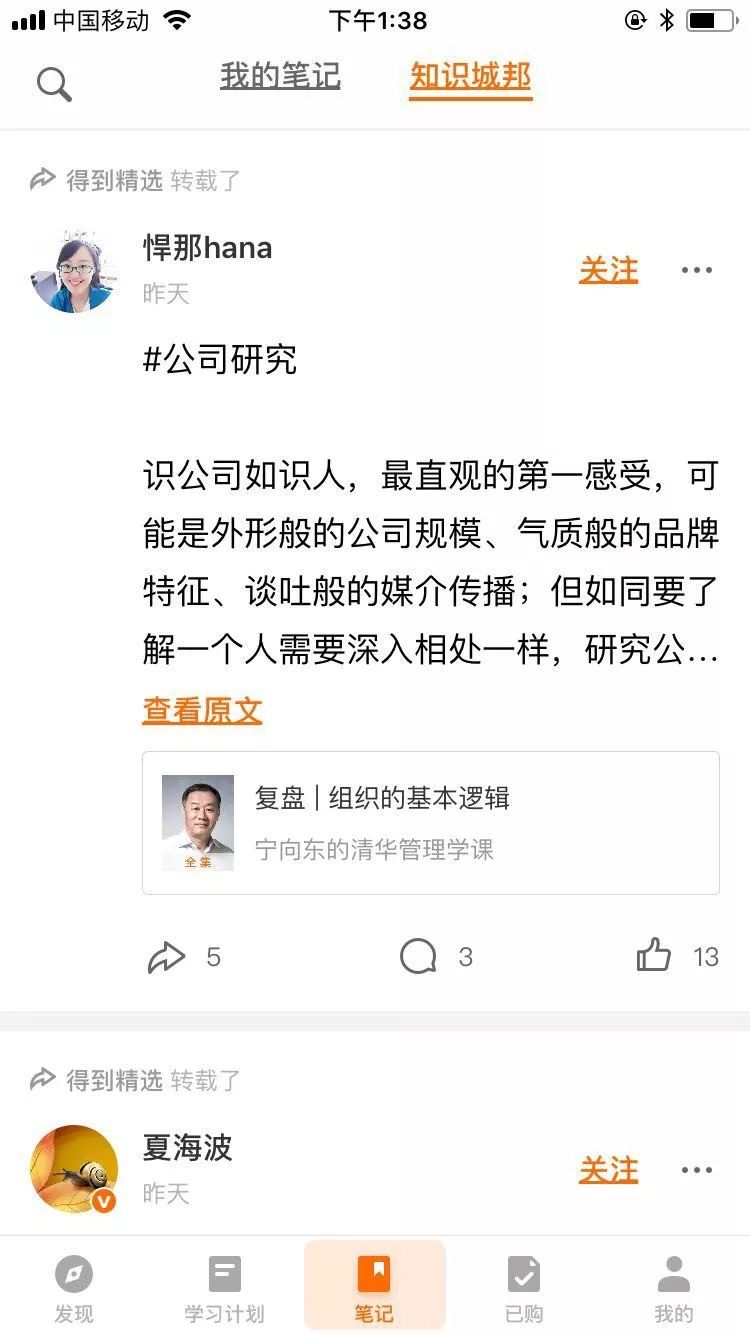The height and width of the screenshot is (1334, 750).
Task: Open the search magnifier icon
Action: [54, 85]
